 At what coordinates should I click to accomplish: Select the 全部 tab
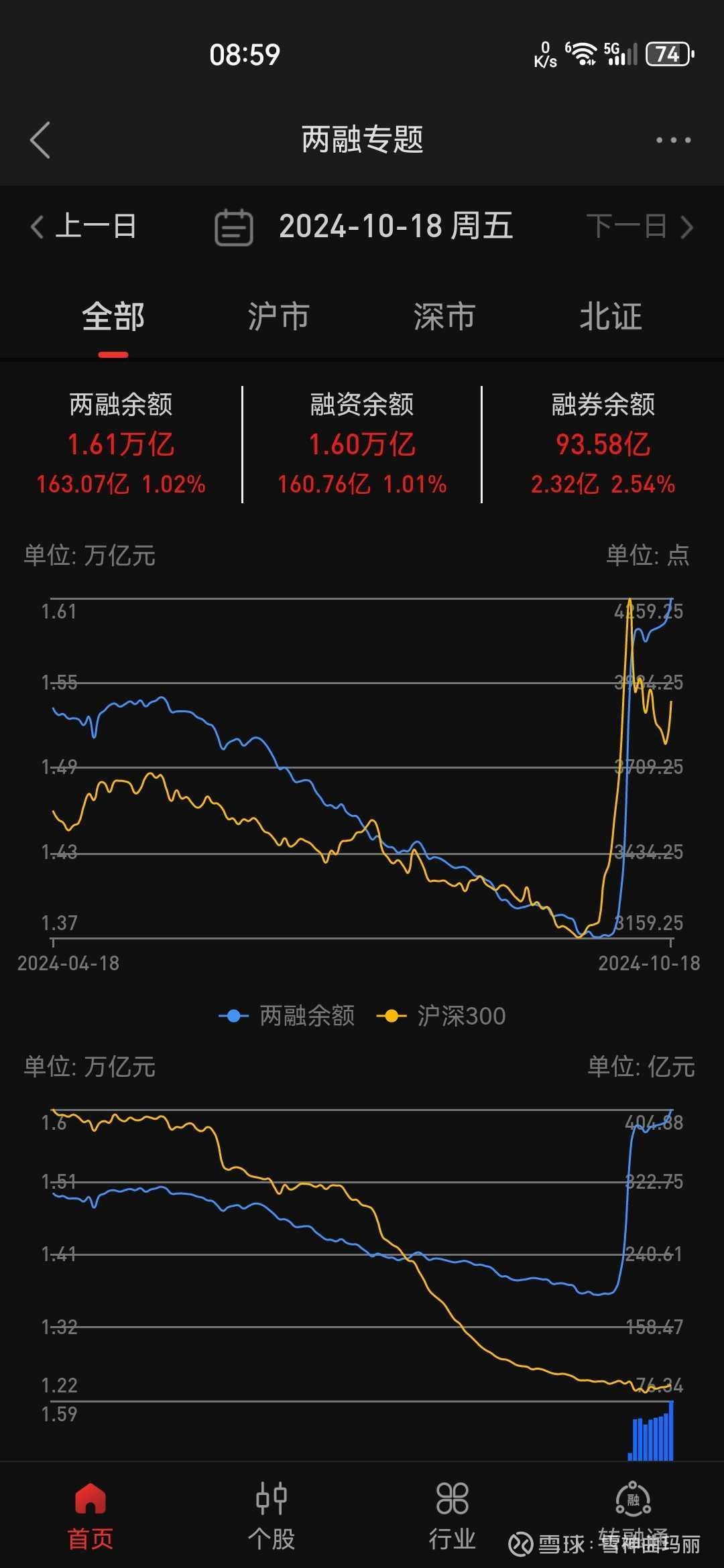(x=113, y=316)
